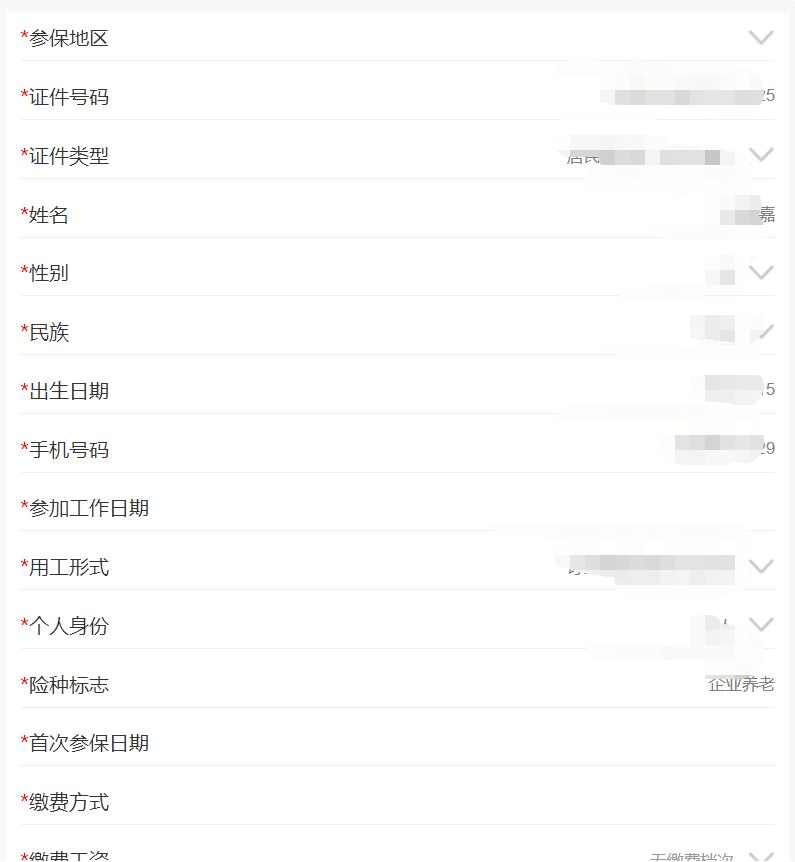Edit the 证件号码 field
The image size is (795, 862).
(690, 97)
